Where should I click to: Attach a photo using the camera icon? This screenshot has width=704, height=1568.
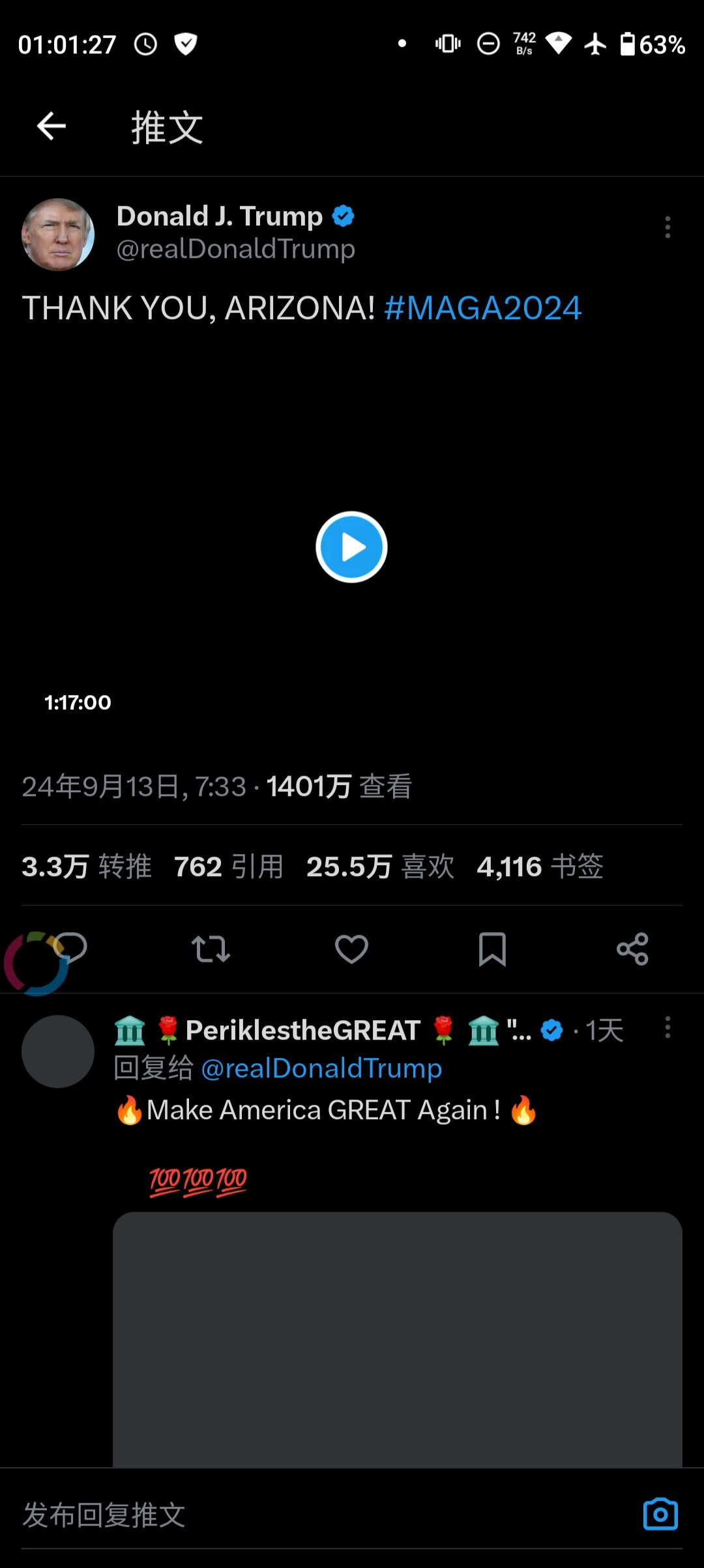coord(660,1514)
